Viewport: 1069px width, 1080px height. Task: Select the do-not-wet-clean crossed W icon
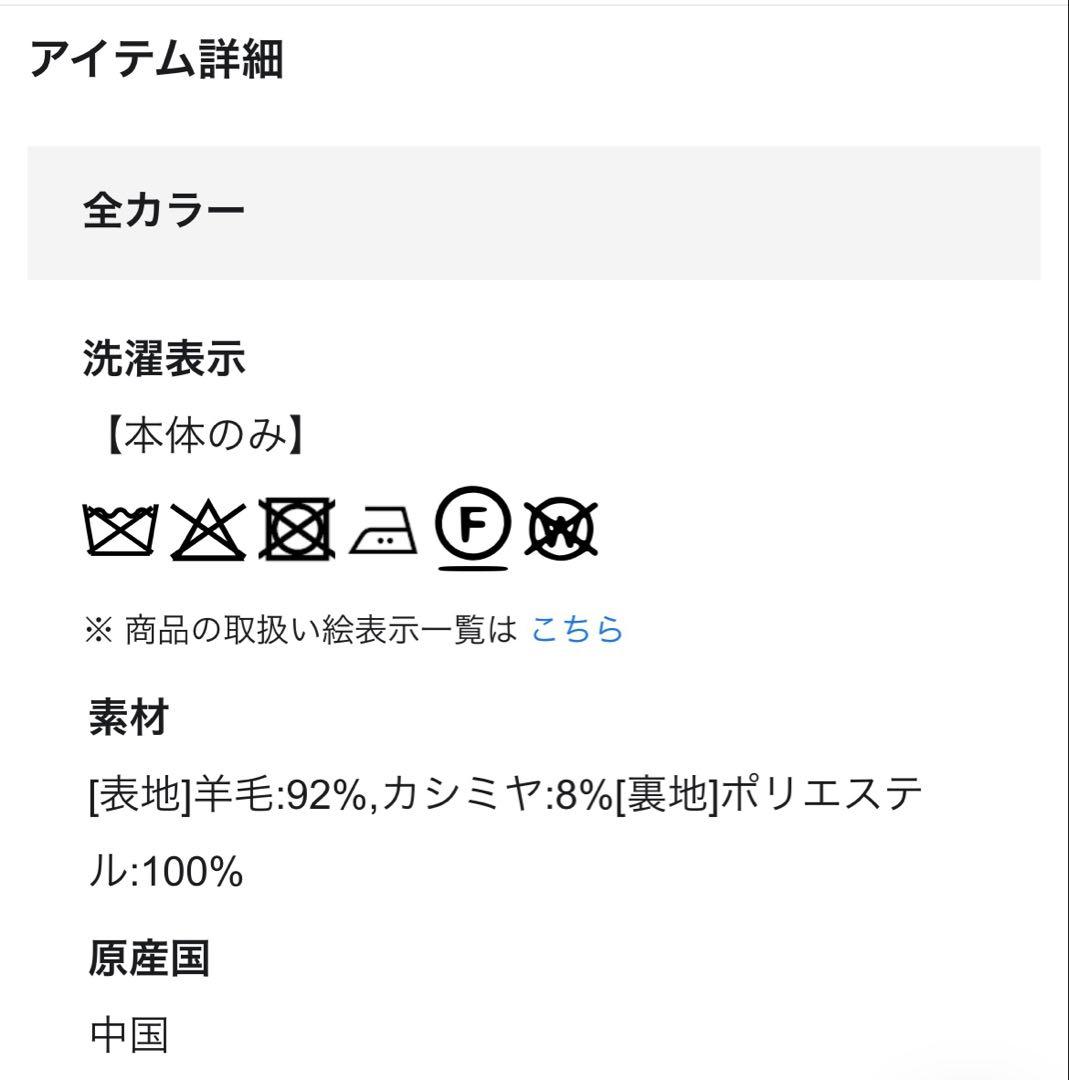click(x=560, y=525)
